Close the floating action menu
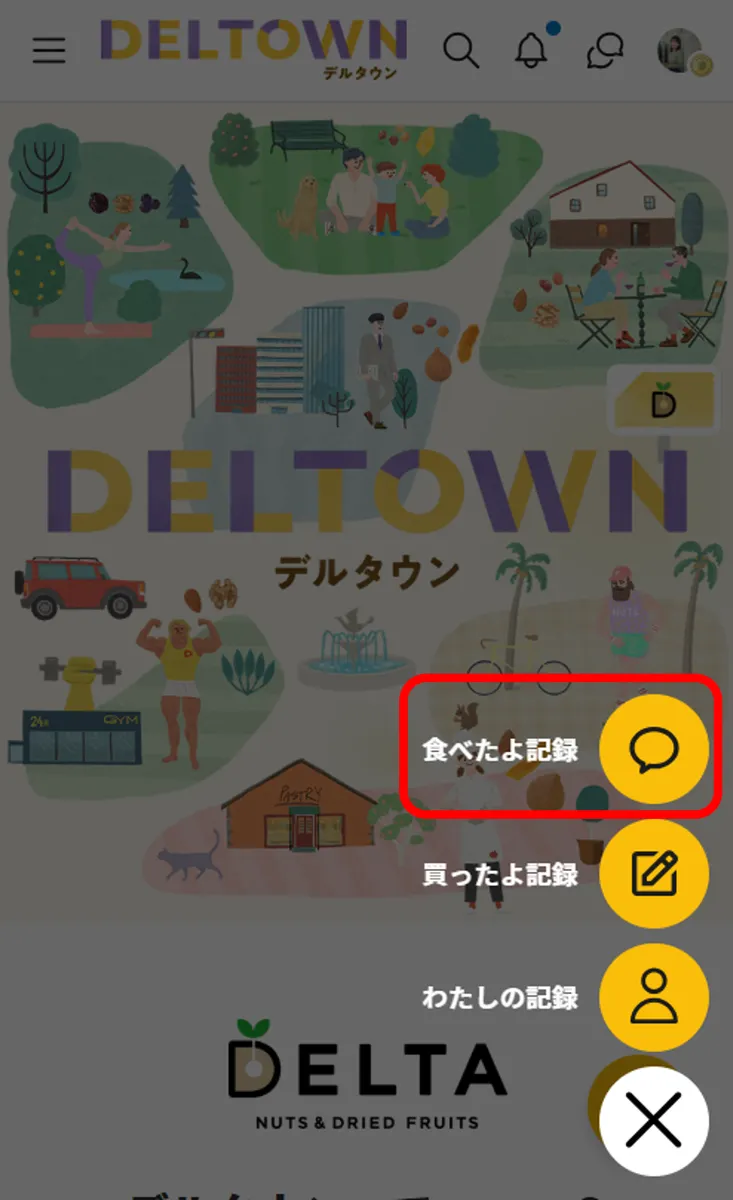The width and height of the screenshot is (733, 1200). pos(654,1120)
